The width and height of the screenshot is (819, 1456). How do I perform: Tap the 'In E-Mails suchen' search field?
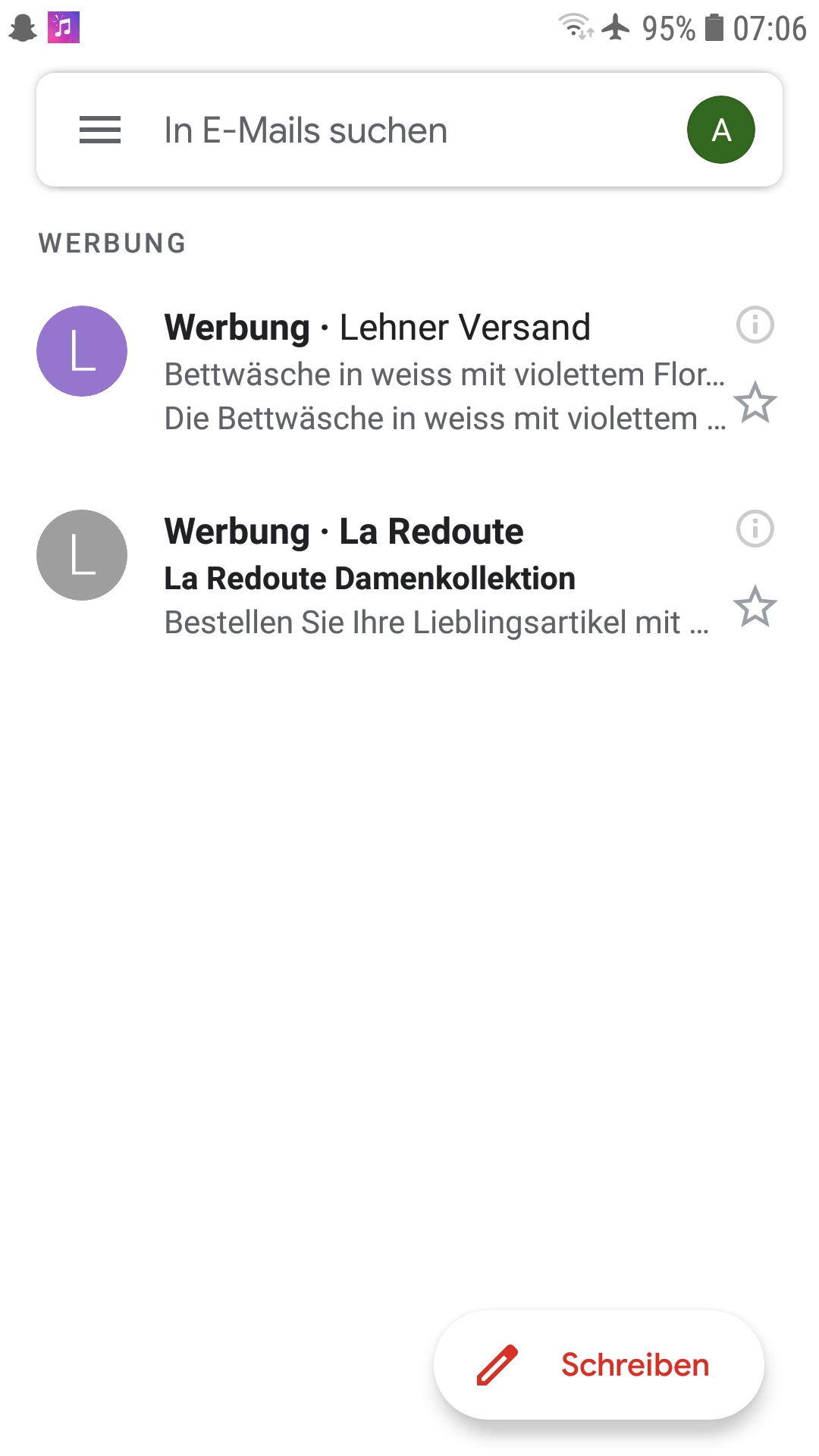pos(379,130)
